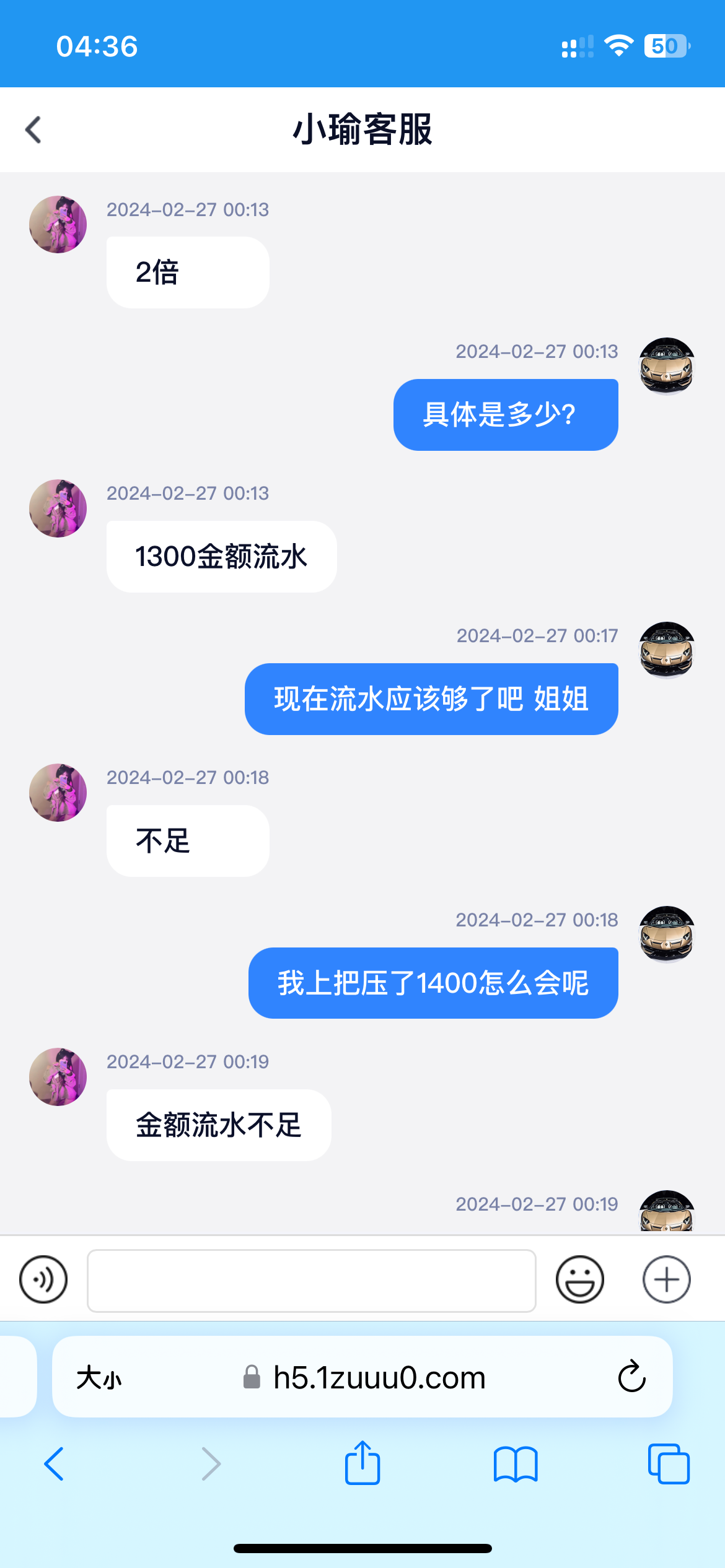This screenshot has width=725, height=1568.
Task: Select your car avatar next to a message
Action: tap(666, 365)
